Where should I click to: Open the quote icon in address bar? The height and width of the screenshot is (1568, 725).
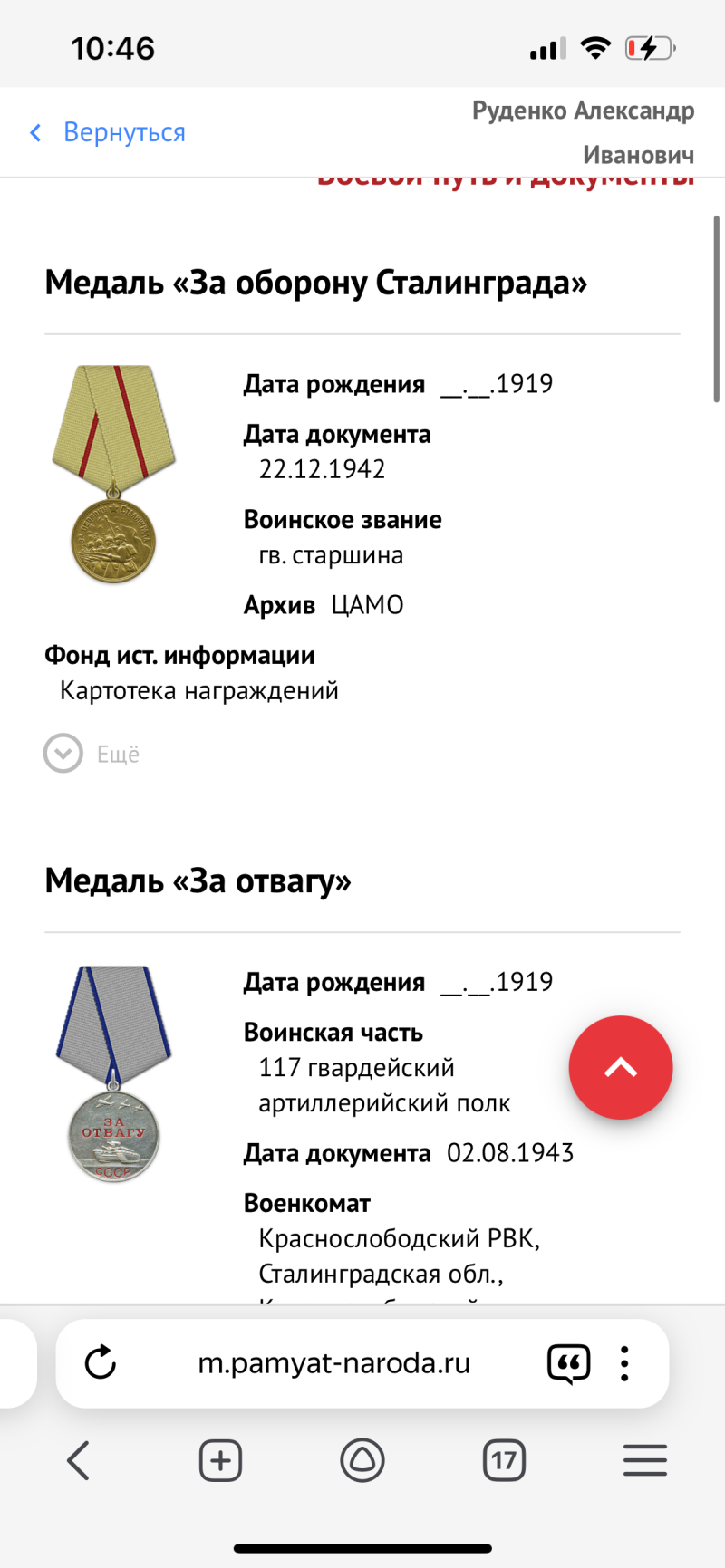[569, 1364]
